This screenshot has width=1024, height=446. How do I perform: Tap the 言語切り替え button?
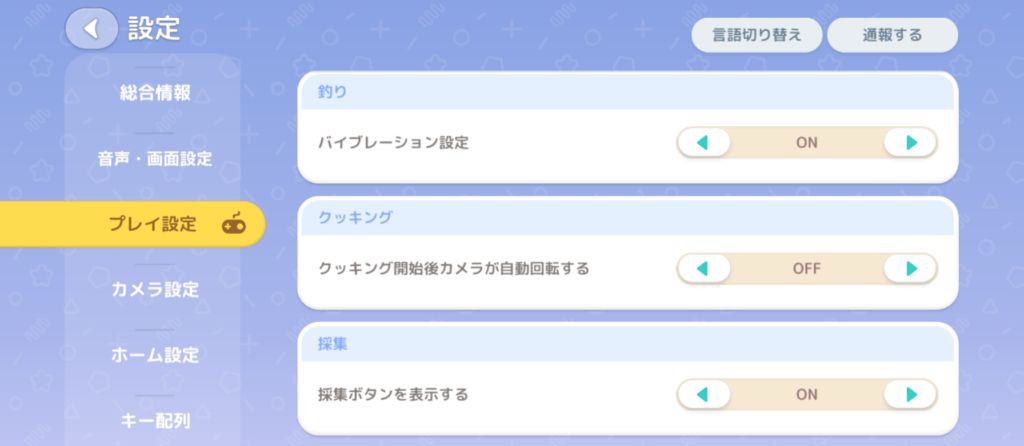[757, 35]
